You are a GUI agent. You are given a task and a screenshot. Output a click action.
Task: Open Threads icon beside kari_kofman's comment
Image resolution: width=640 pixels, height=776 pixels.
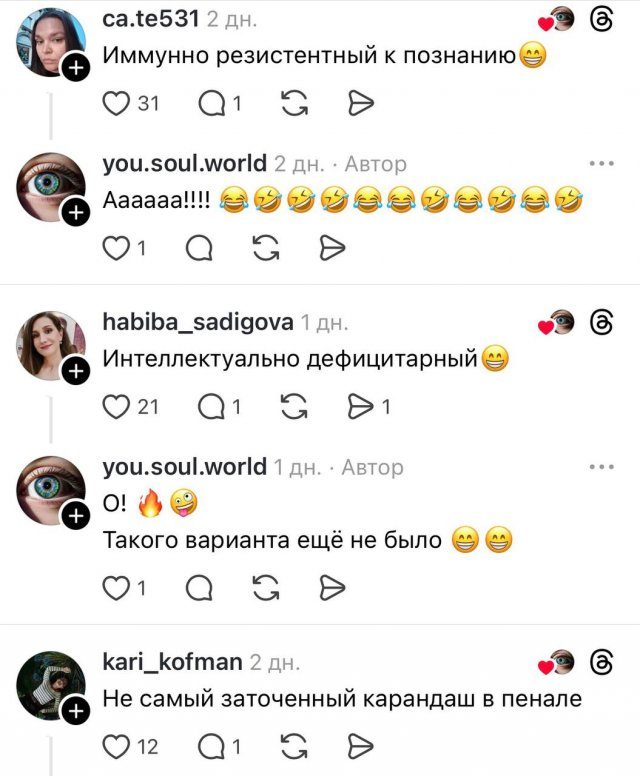[602, 662]
